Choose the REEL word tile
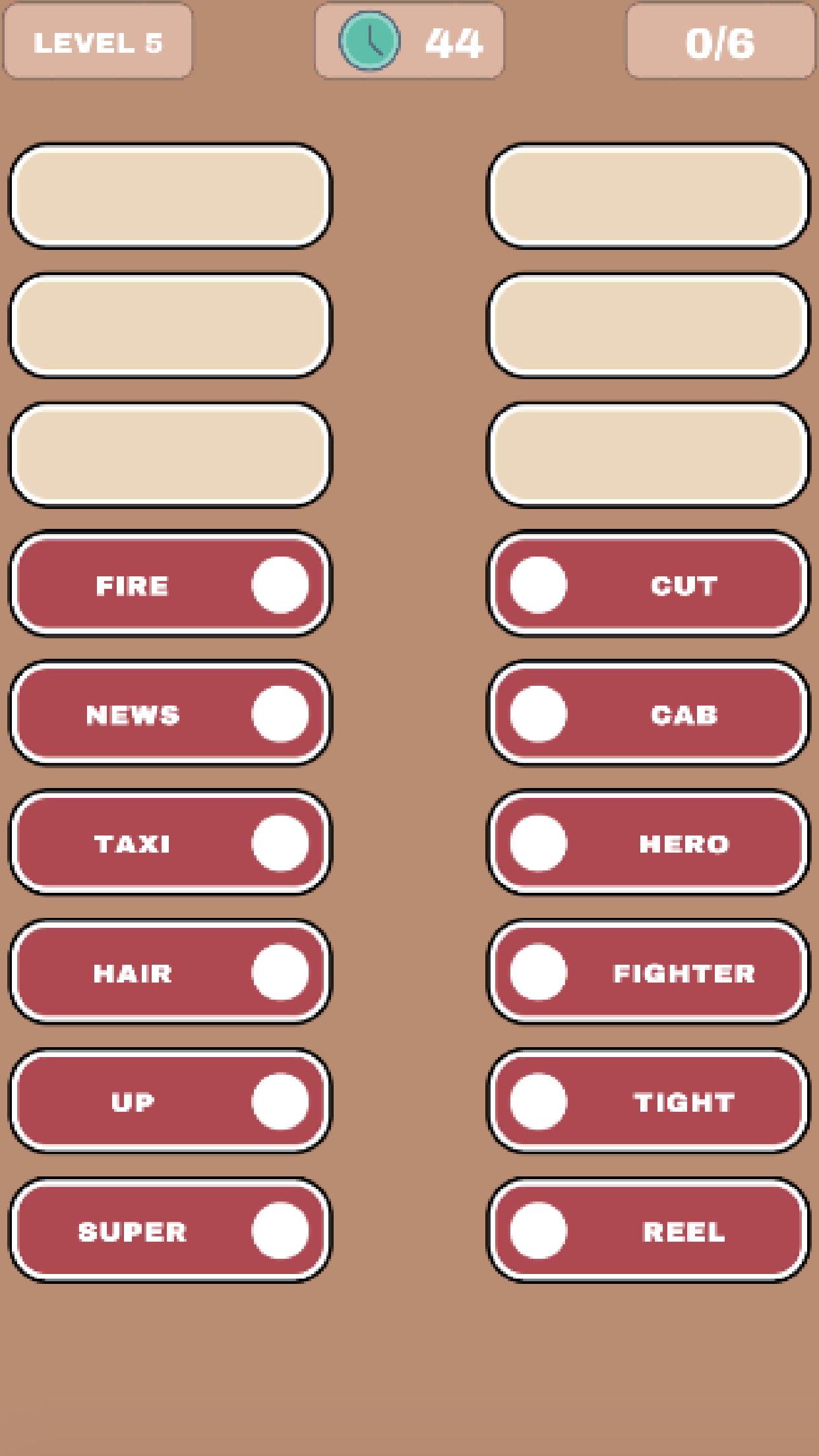 648,1231
